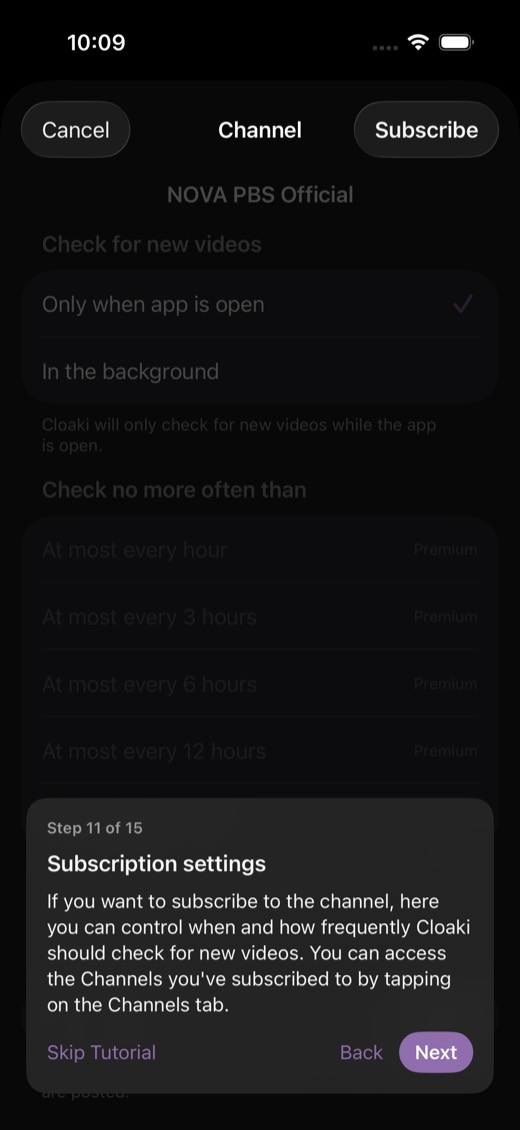Choose In the background checking
Screen dimensions: 520x1130
tap(259, 371)
